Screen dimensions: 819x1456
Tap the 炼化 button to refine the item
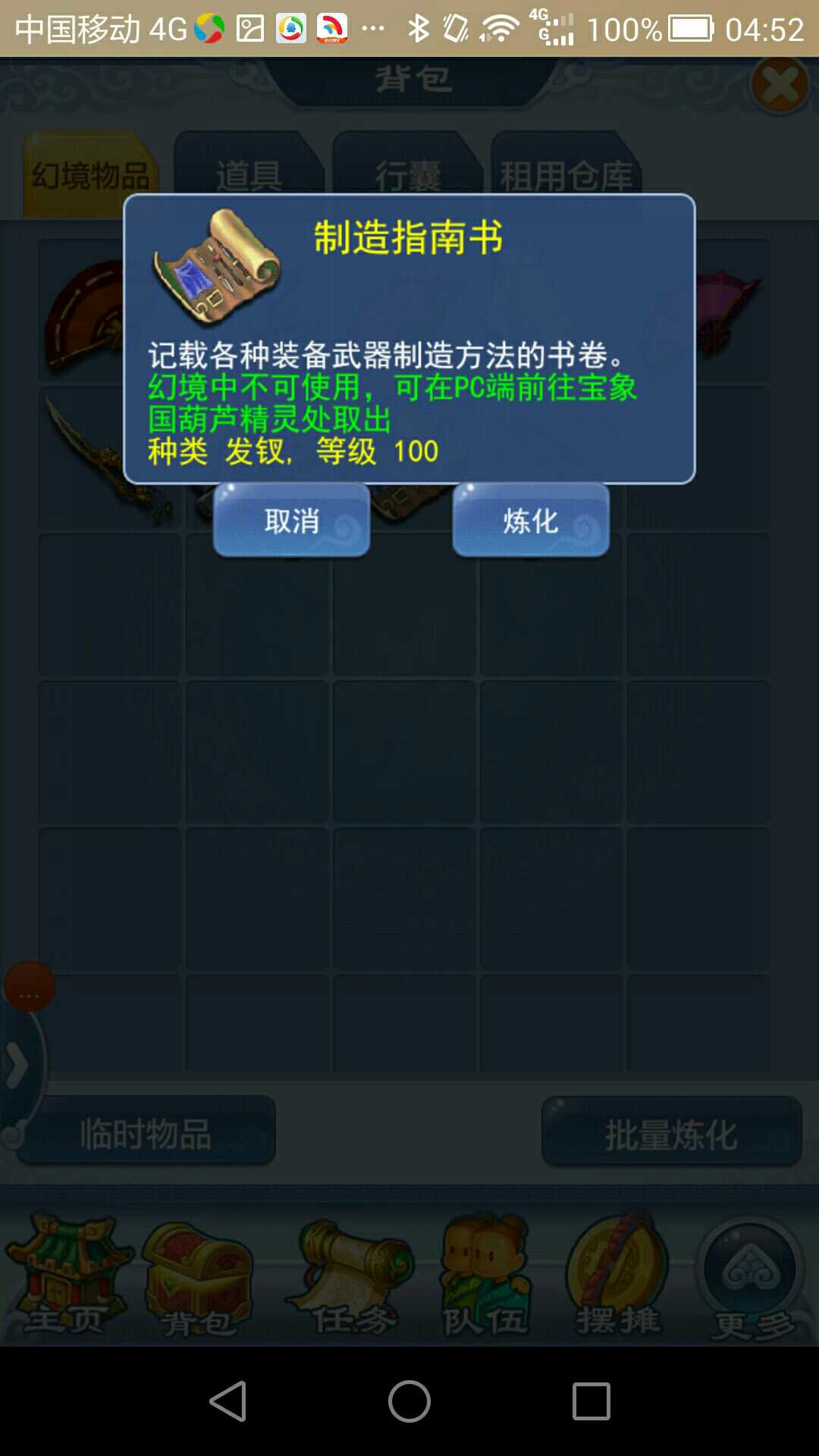pyautogui.click(x=531, y=521)
